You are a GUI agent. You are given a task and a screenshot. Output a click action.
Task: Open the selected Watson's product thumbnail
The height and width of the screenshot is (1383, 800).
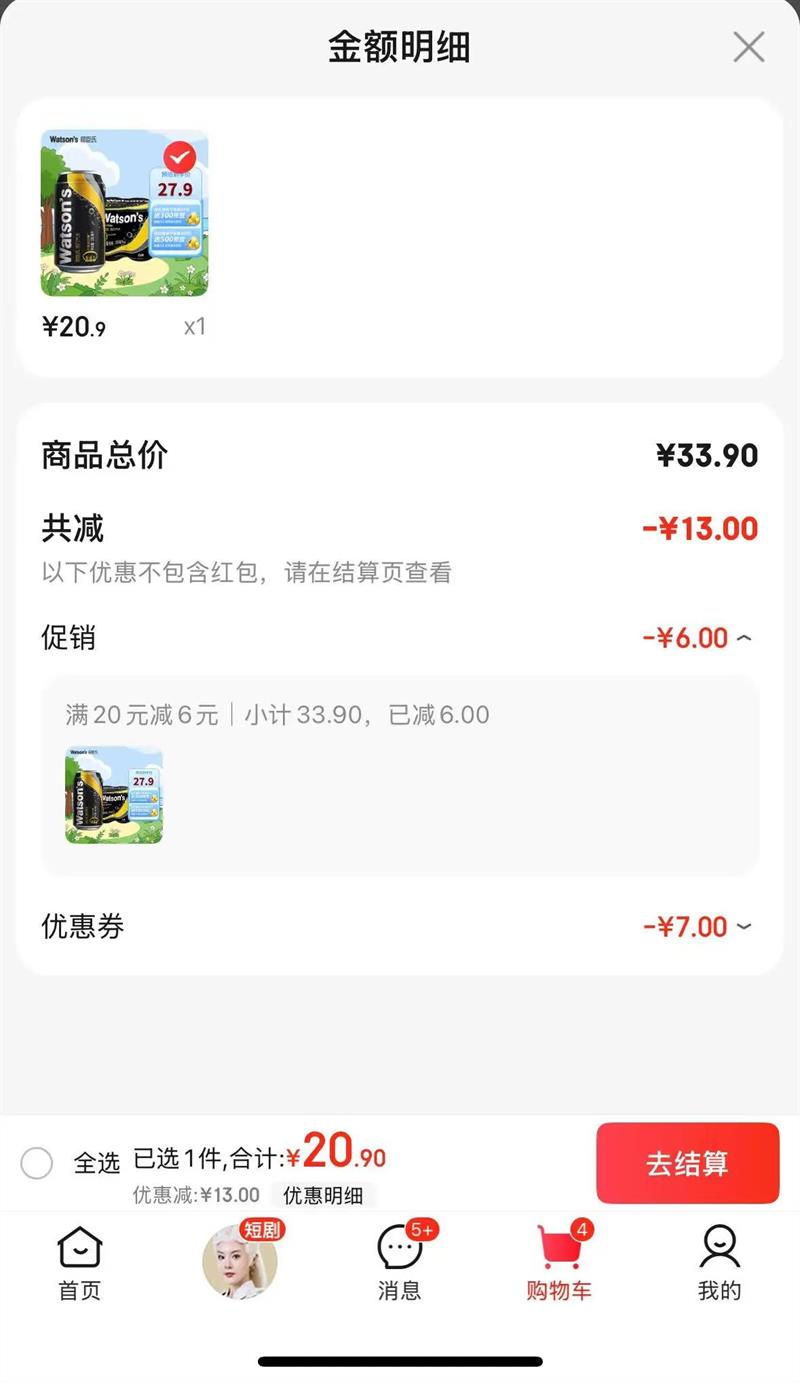click(124, 213)
